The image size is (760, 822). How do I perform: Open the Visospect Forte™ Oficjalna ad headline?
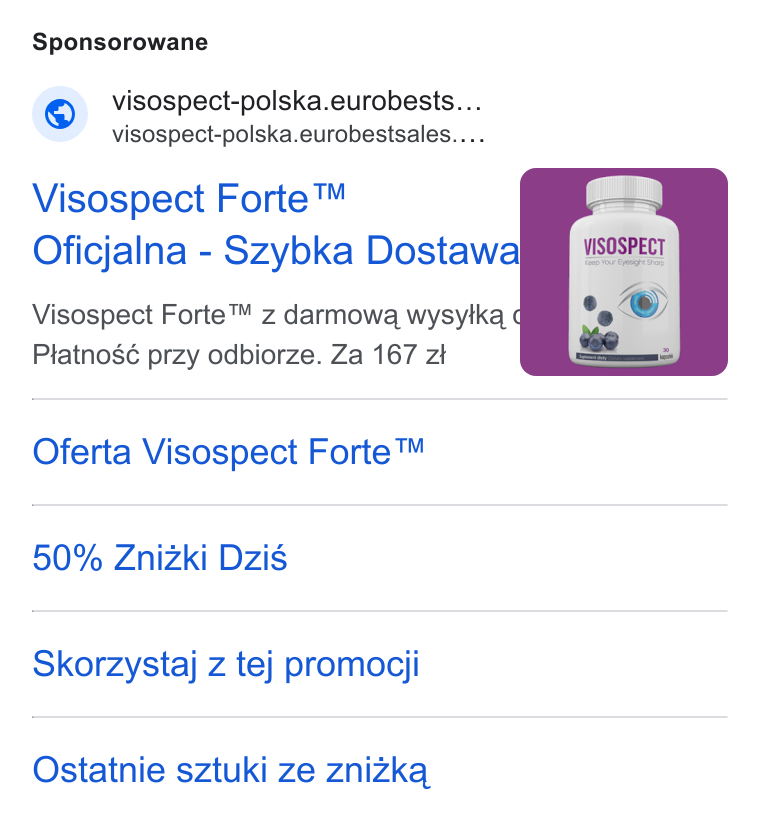(x=276, y=224)
